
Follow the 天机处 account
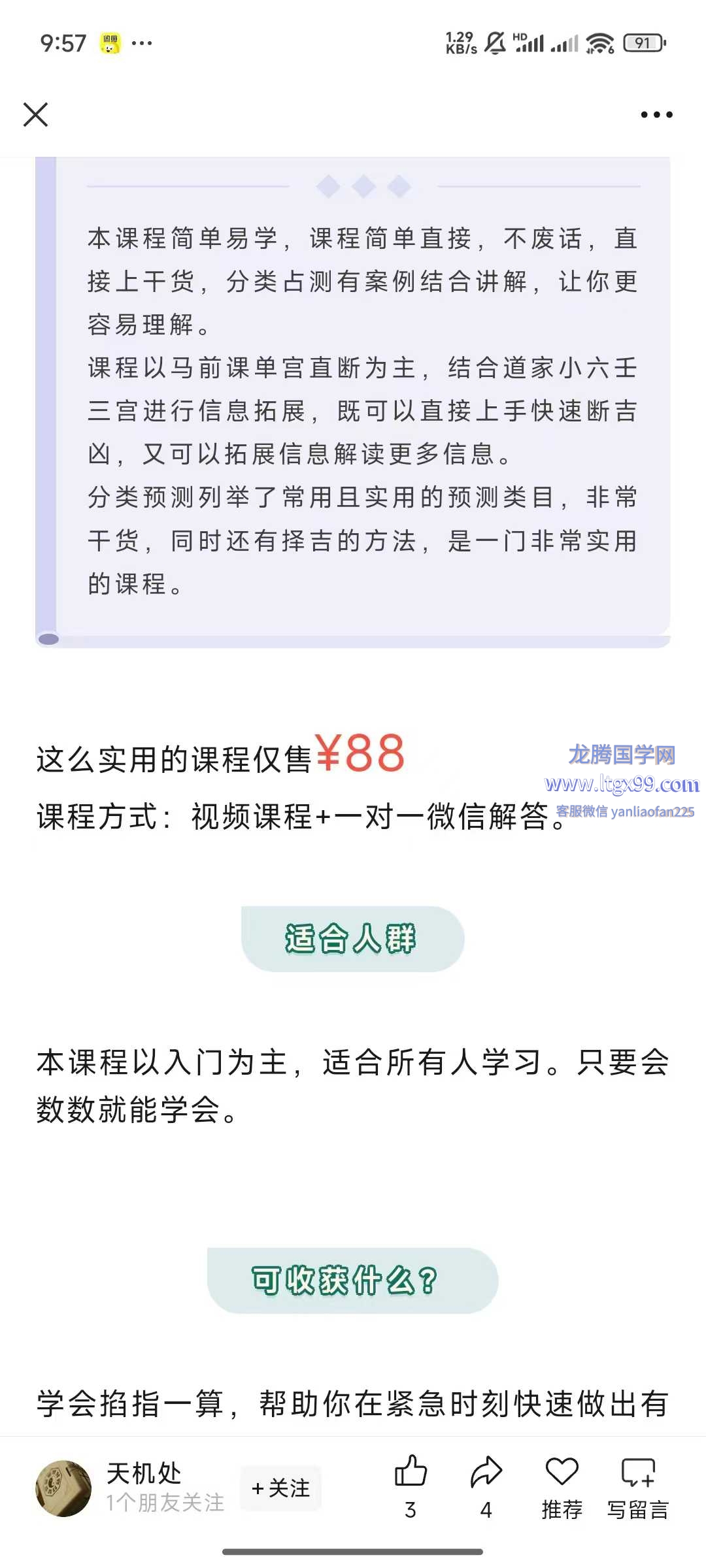click(281, 1488)
